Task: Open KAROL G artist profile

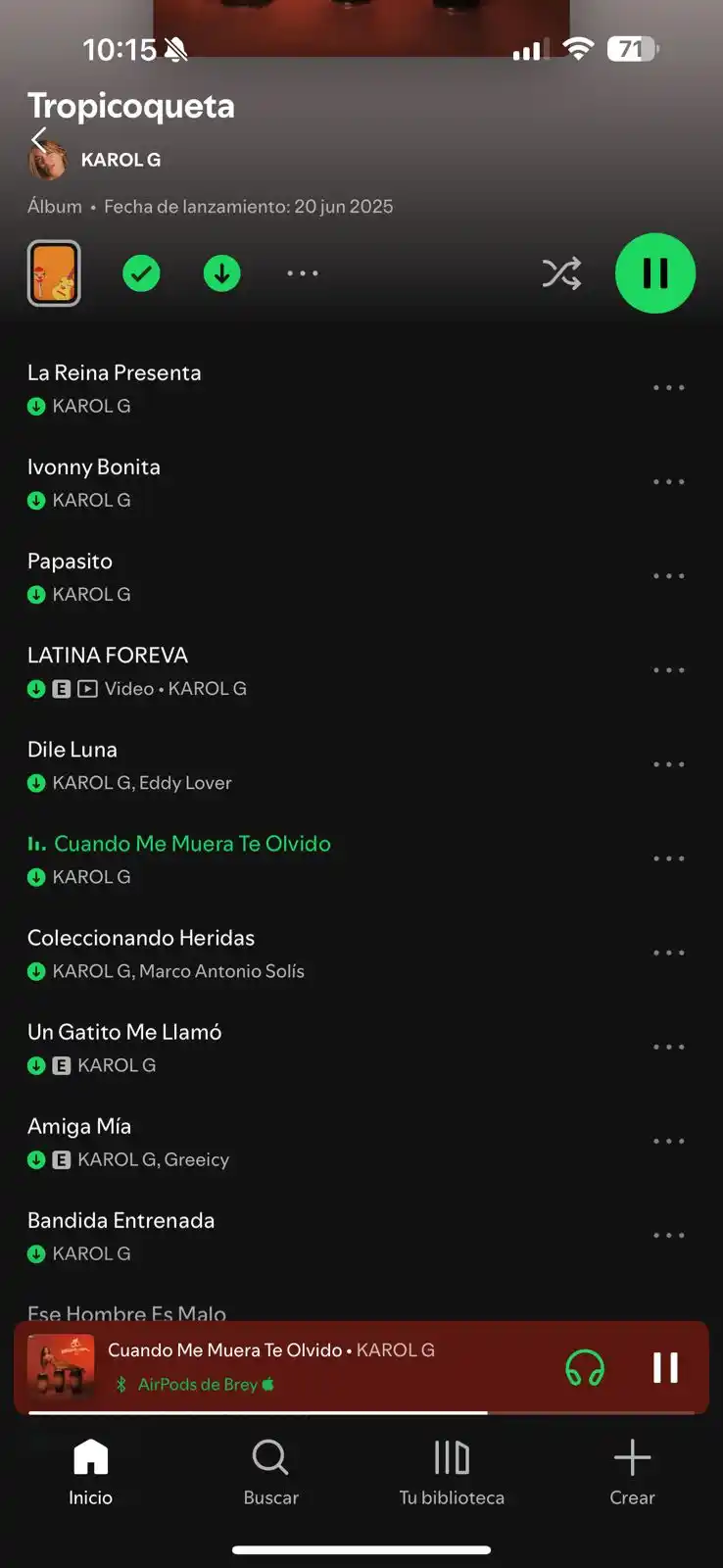Action: 120,160
